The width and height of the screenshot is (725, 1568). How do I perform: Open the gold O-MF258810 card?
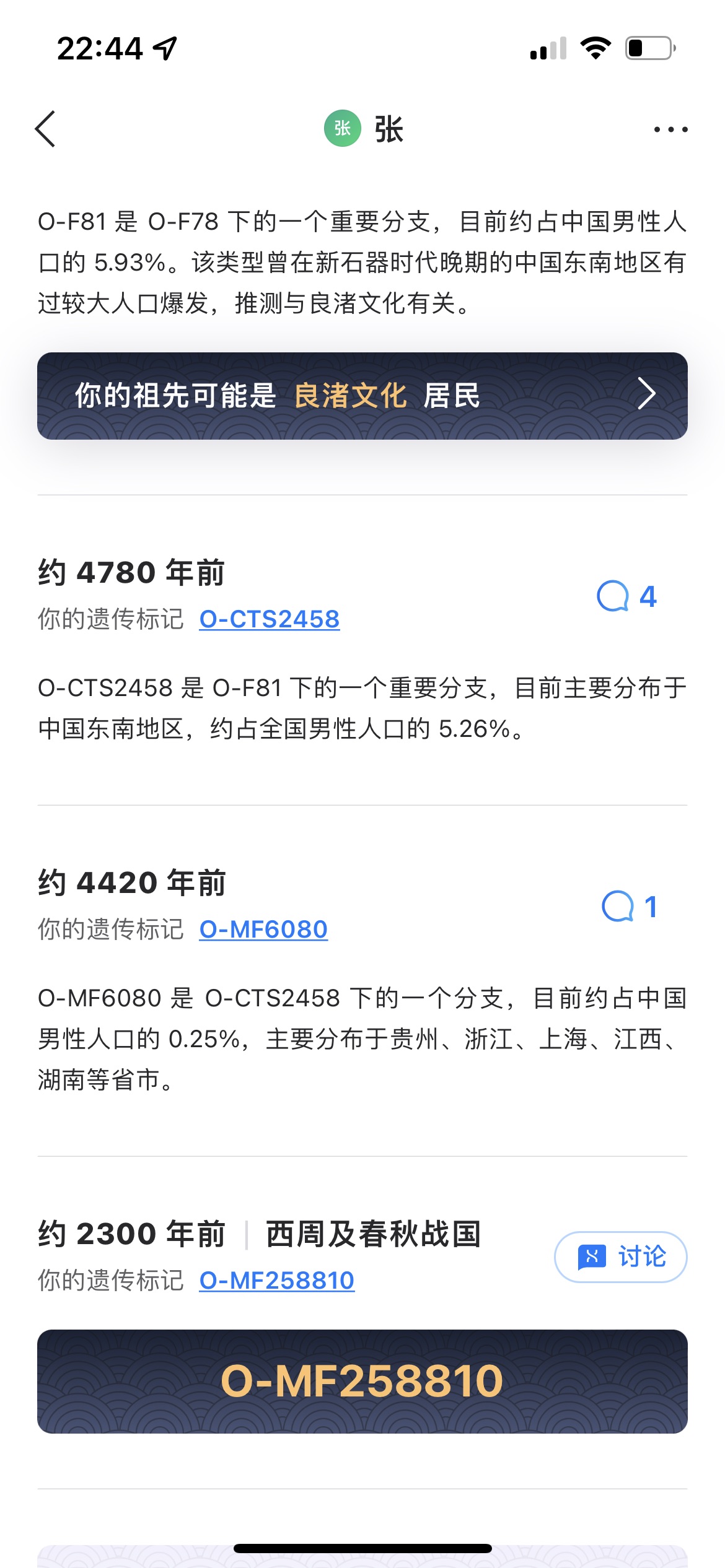click(362, 1381)
